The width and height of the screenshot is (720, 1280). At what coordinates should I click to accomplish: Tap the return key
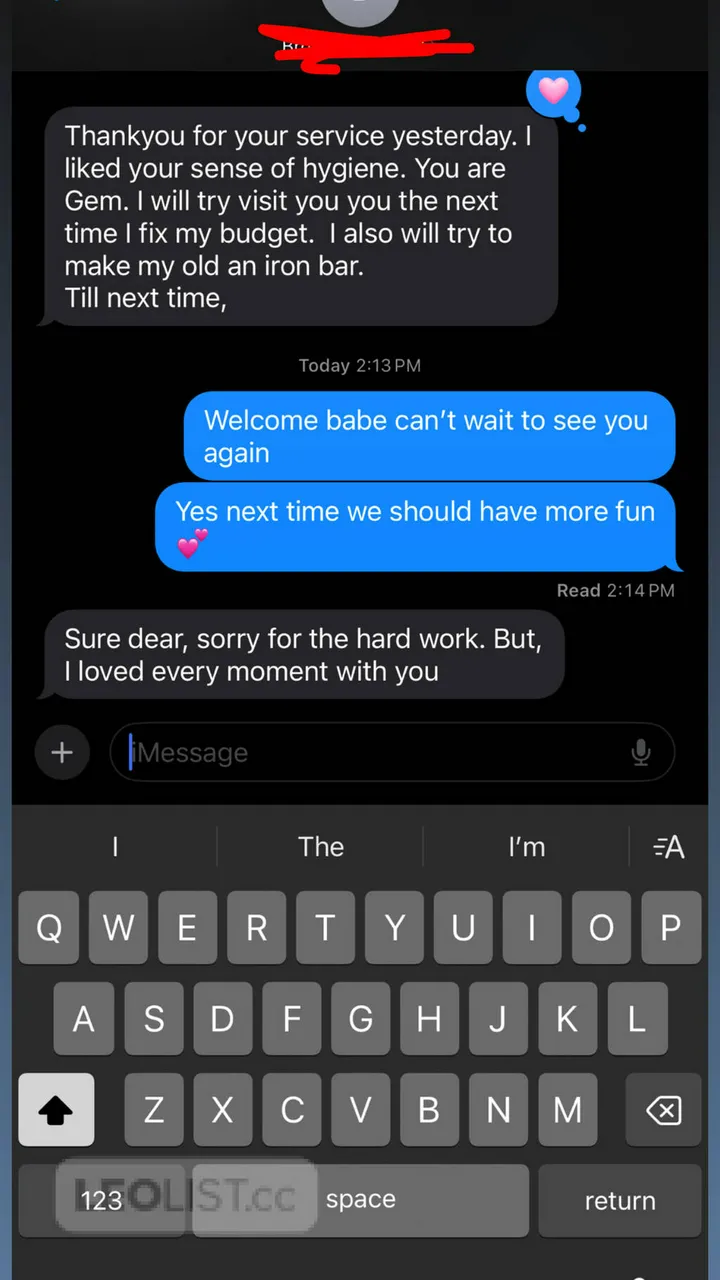click(x=619, y=1200)
